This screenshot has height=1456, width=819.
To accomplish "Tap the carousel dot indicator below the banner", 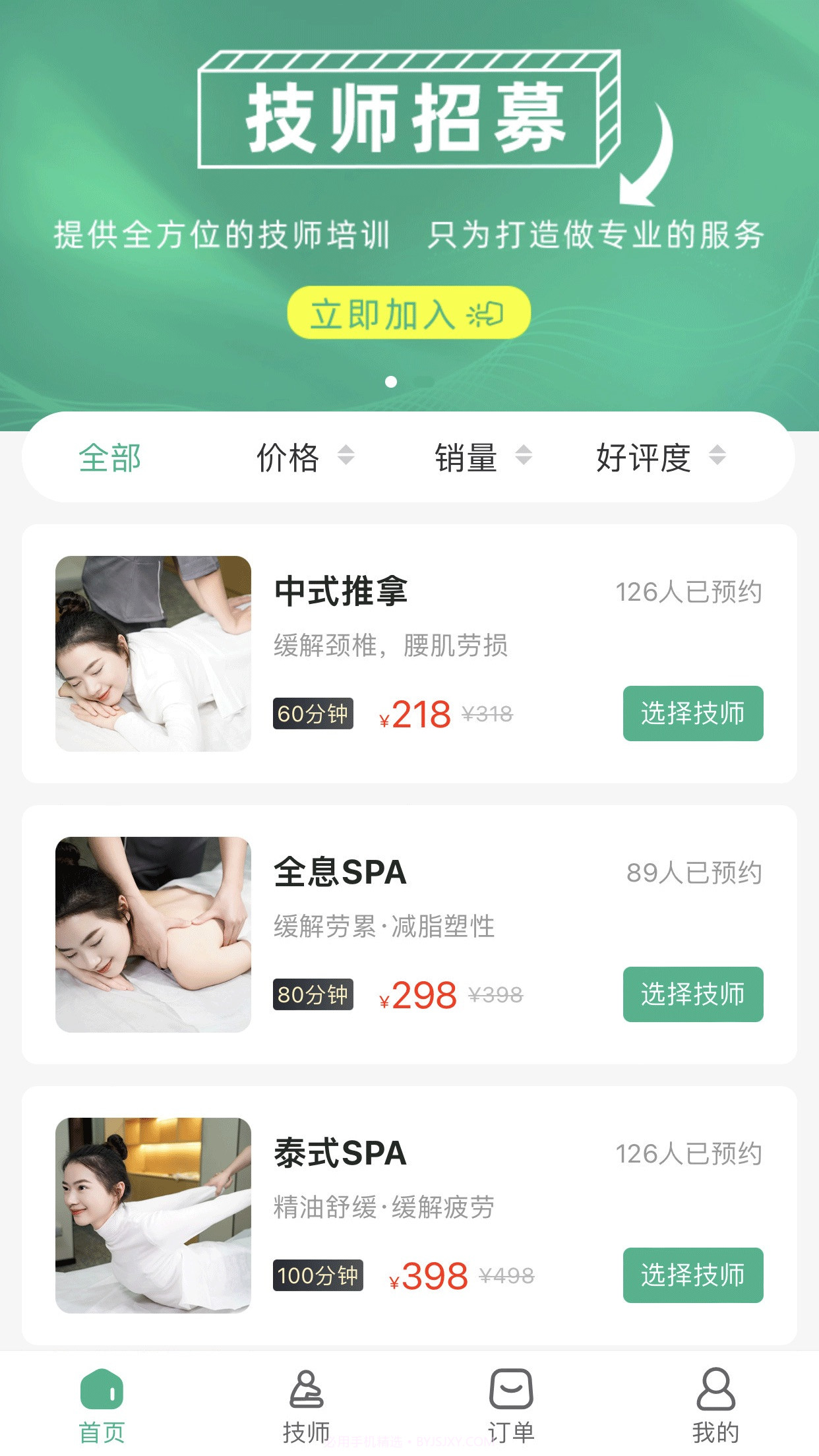I will (390, 381).
